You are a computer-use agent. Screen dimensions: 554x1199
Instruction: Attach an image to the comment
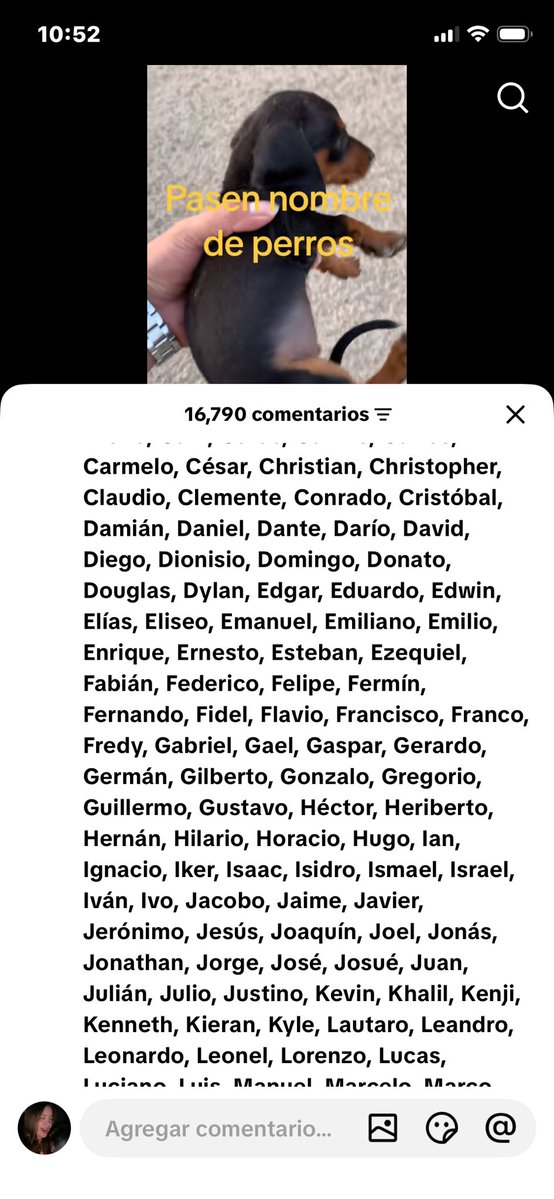(x=383, y=1128)
